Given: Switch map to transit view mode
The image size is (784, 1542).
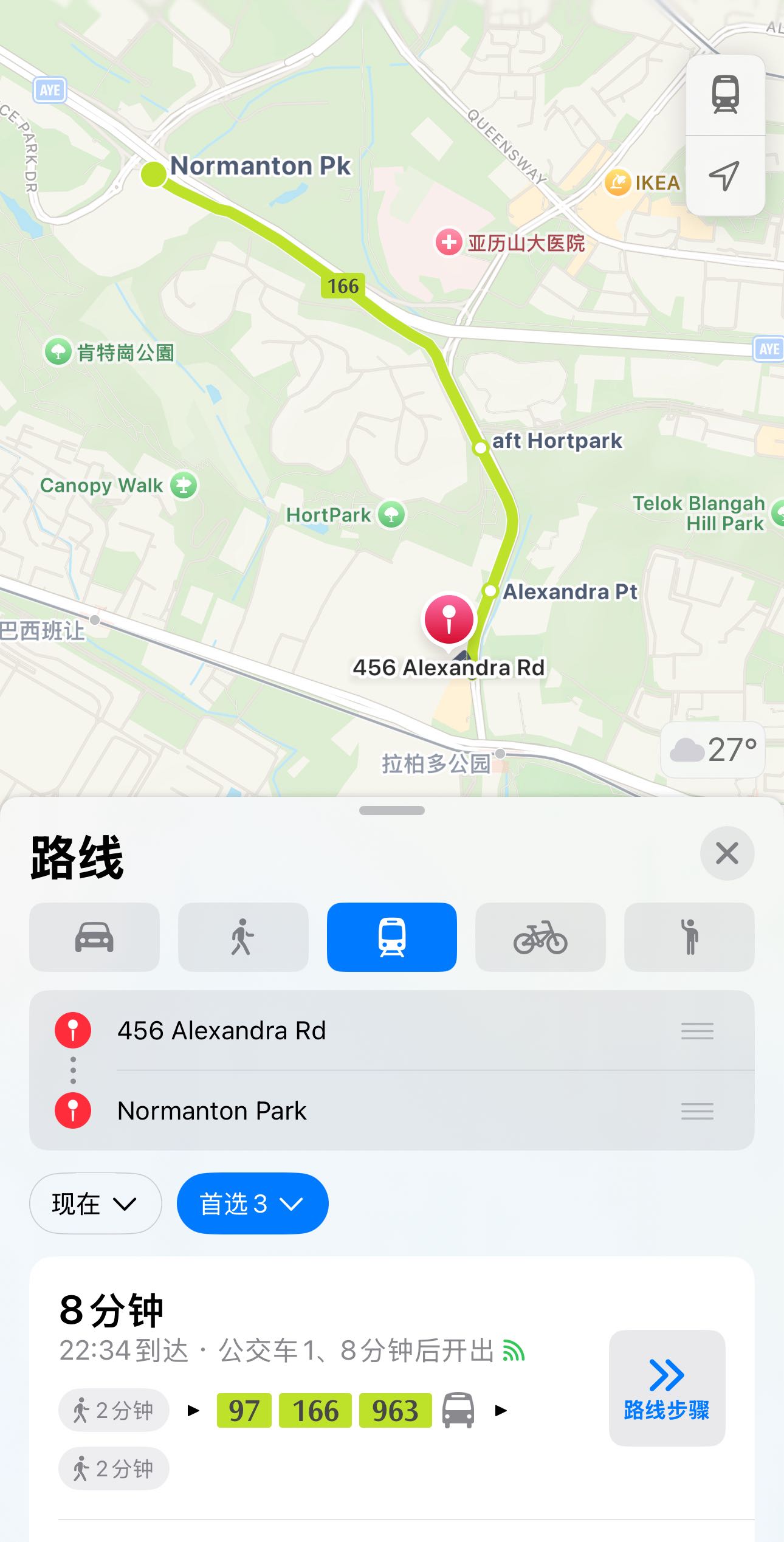Looking at the screenshot, I should click(x=725, y=95).
